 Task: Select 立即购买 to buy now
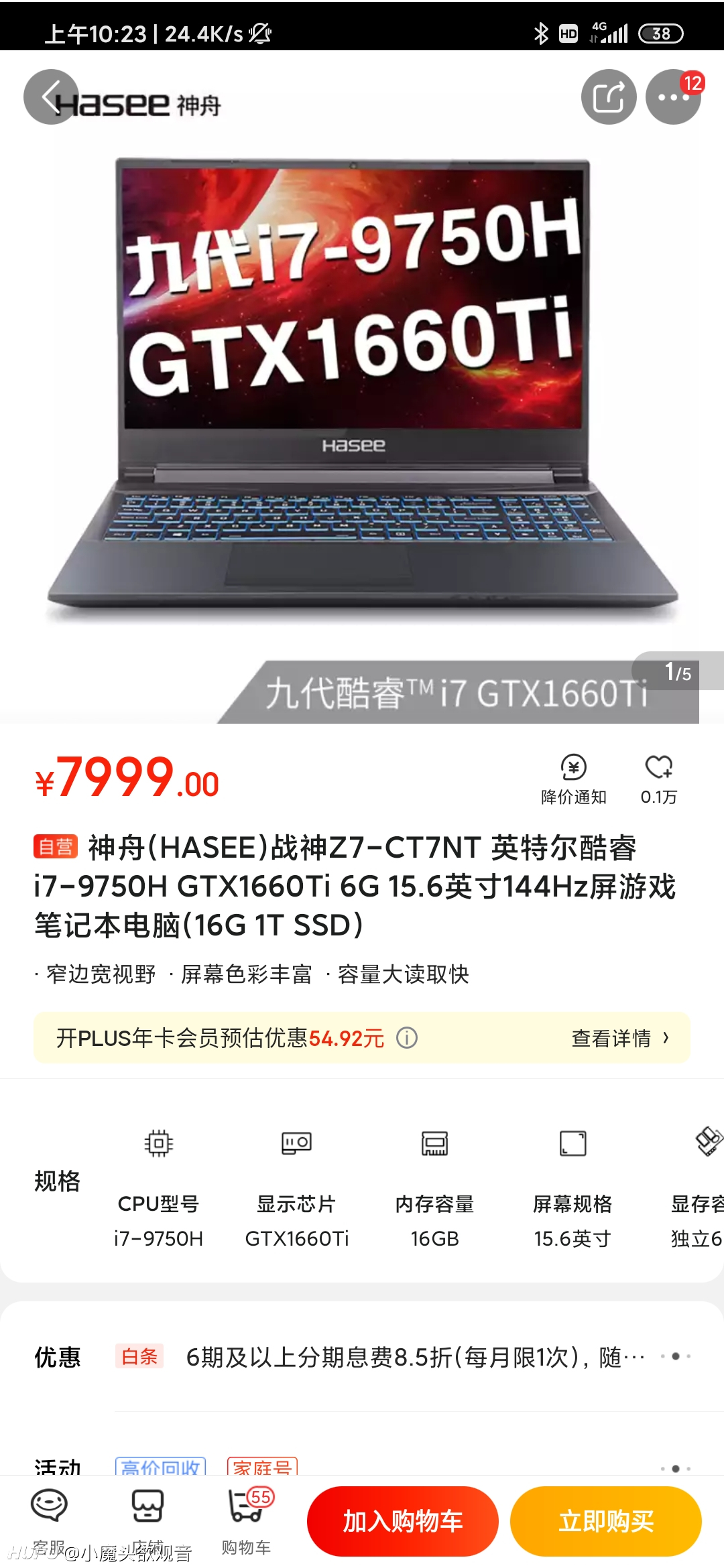(x=606, y=1521)
